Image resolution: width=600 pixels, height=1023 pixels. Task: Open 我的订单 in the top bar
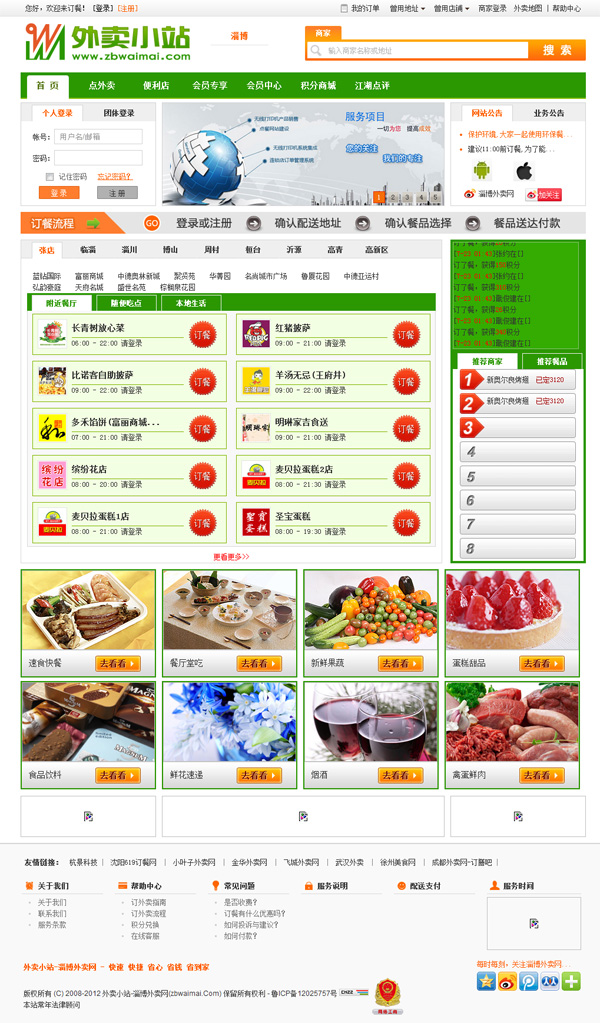click(x=364, y=8)
